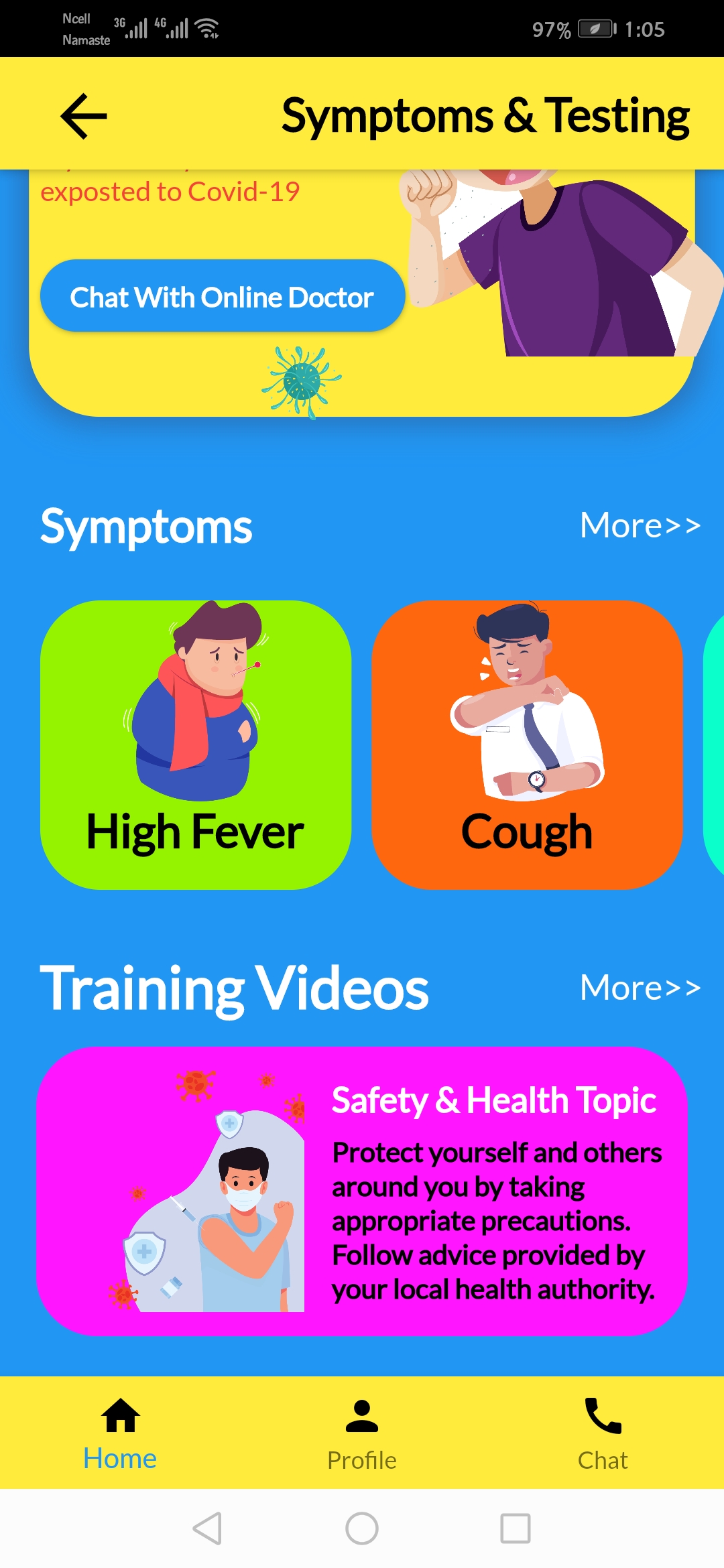
Task: Switch to the Home tab
Action: (x=120, y=1434)
